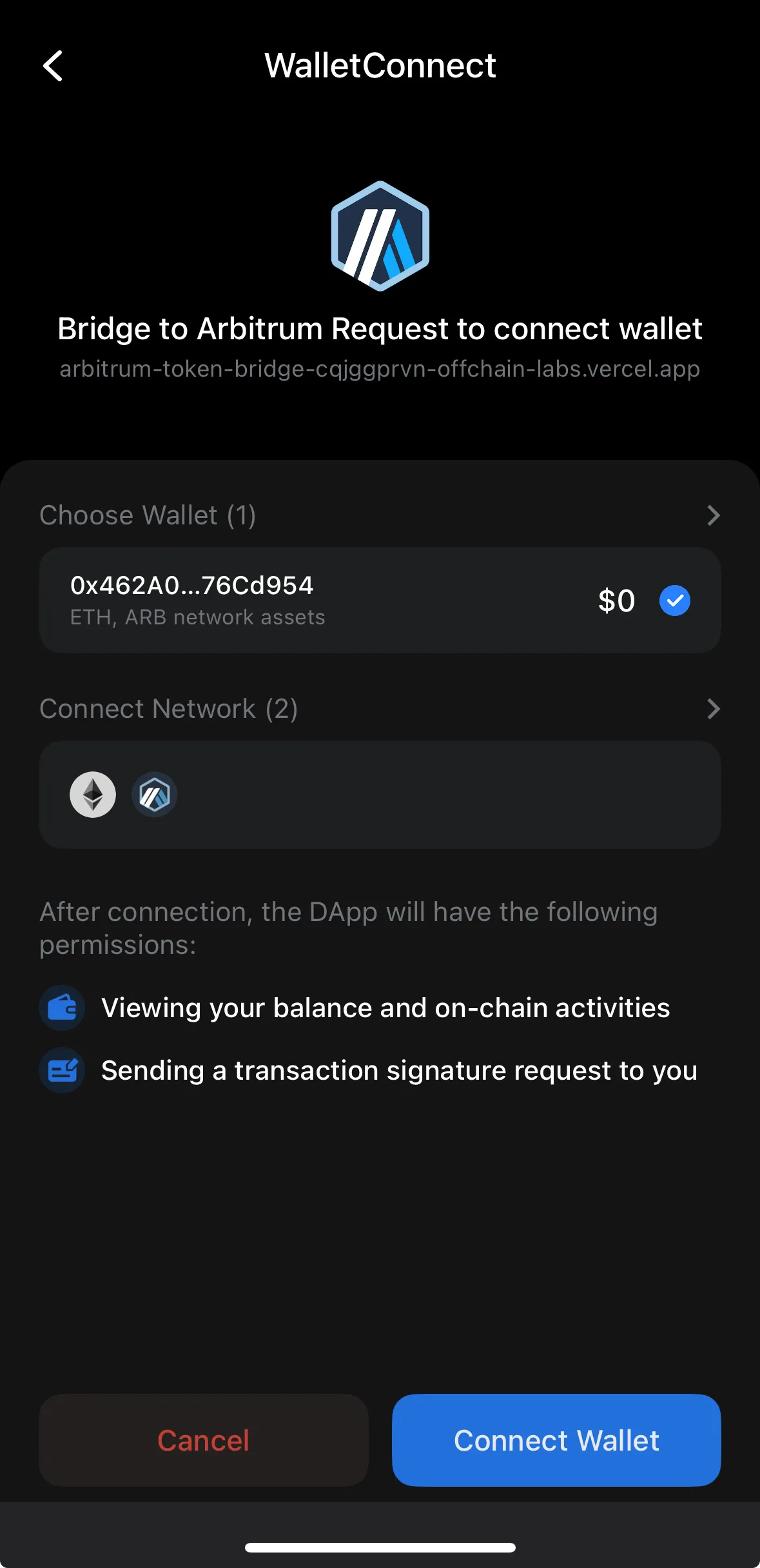Expand wallet options via right chevron

point(713,515)
